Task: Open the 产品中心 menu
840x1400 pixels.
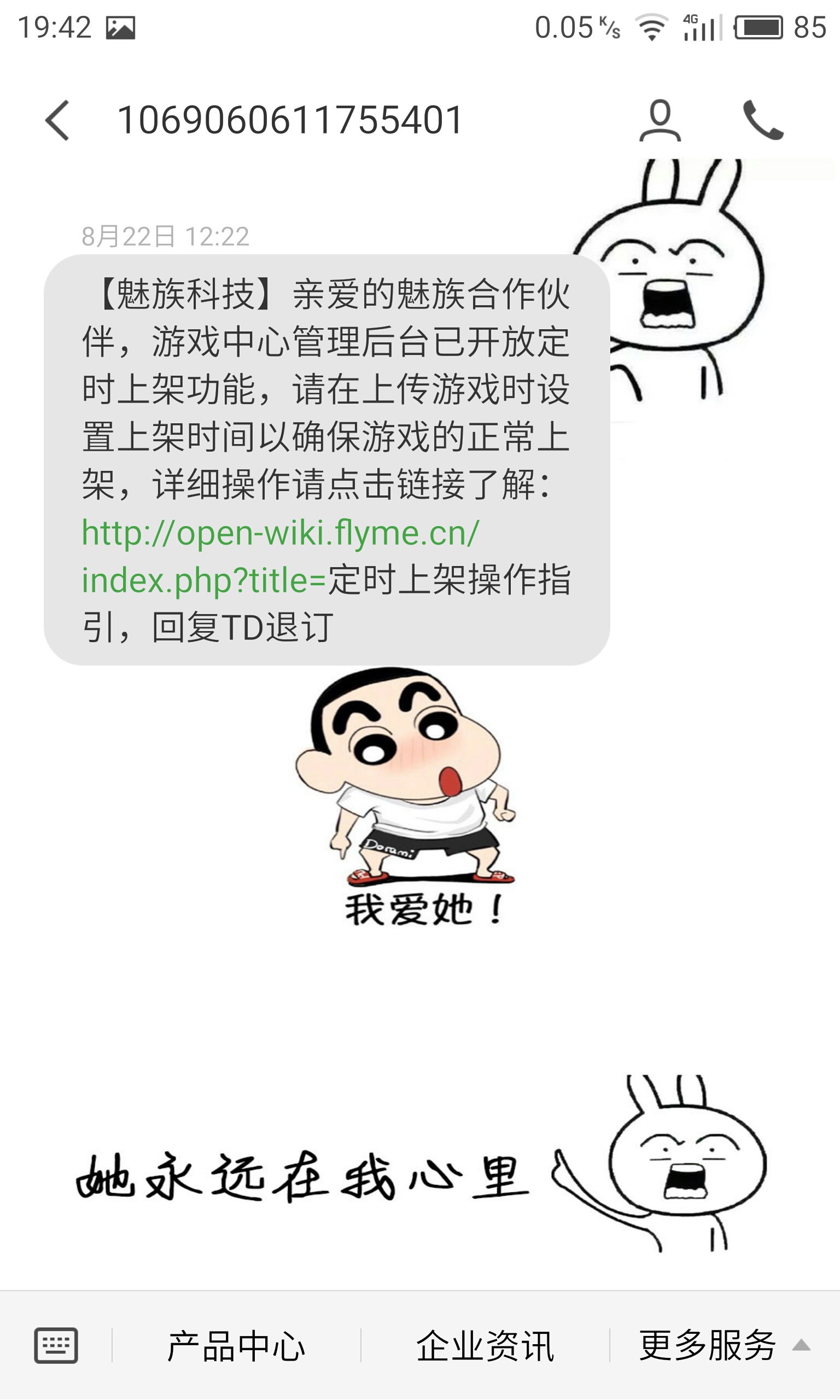Action: click(x=236, y=1345)
